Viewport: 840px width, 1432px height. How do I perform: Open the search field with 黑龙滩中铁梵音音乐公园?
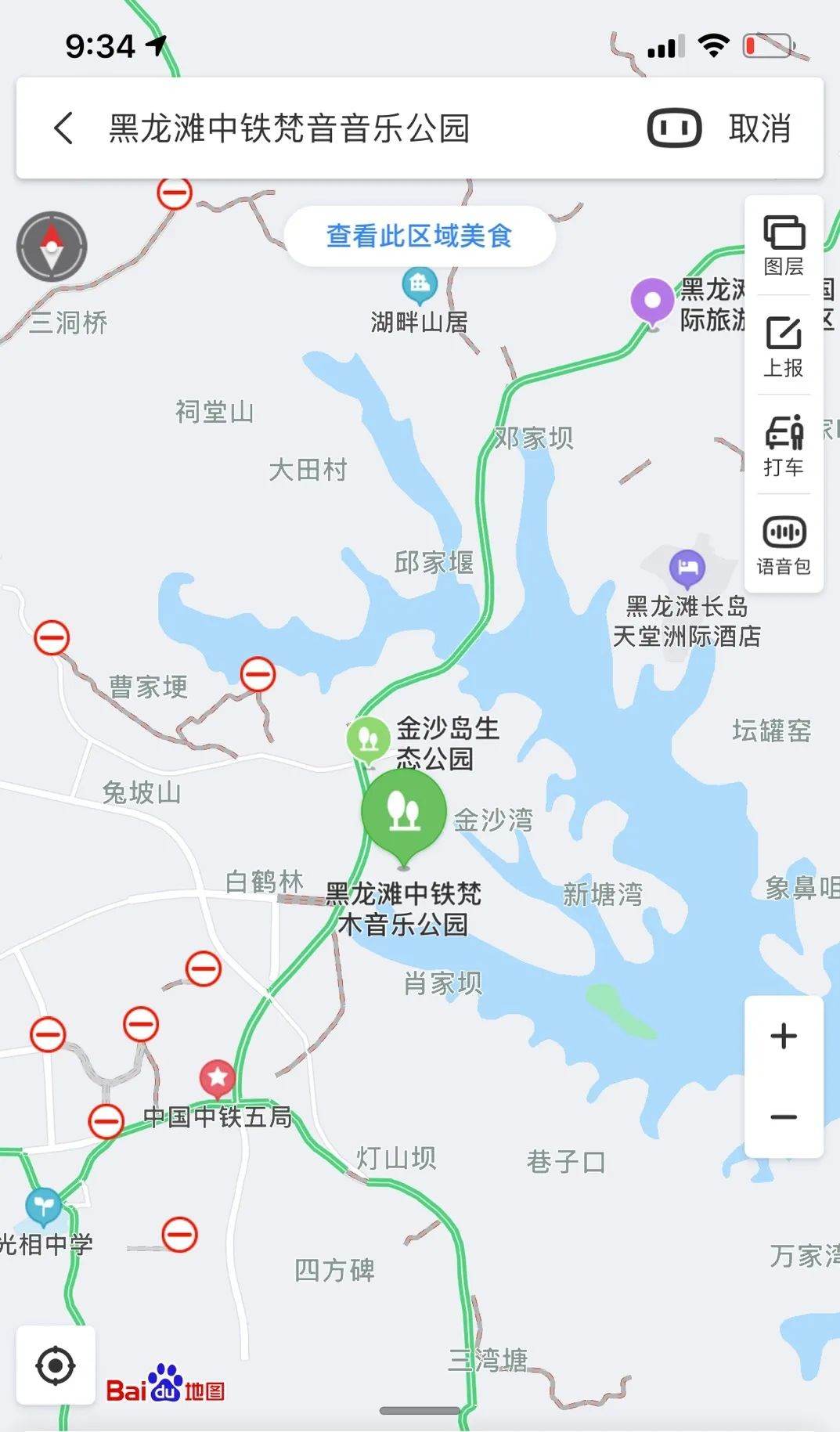pyautogui.click(x=290, y=128)
